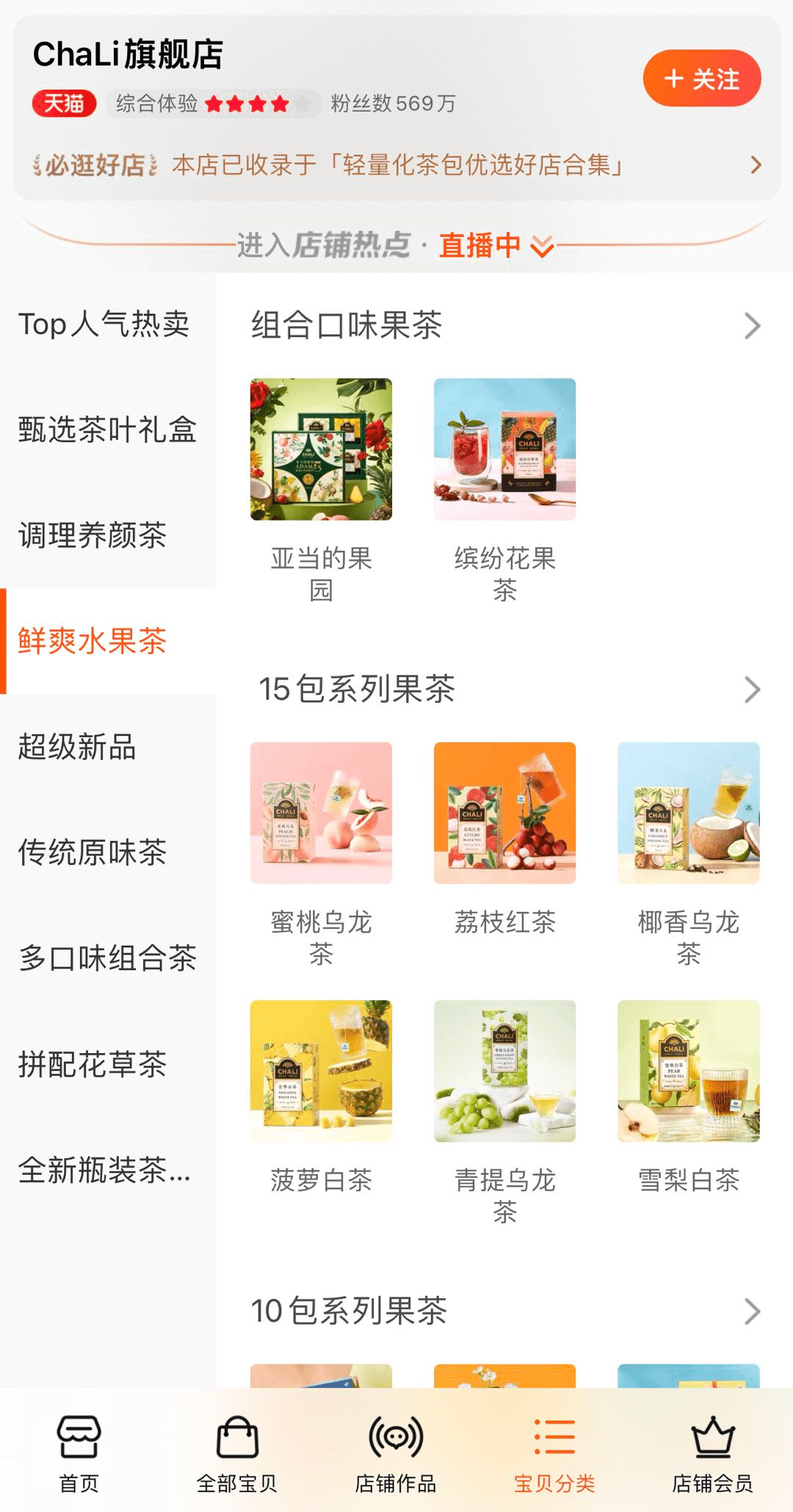Open the 蜜桃乌龙茶 product thumbnail
Viewport: 793px width, 1512px height.
(x=321, y=814)
